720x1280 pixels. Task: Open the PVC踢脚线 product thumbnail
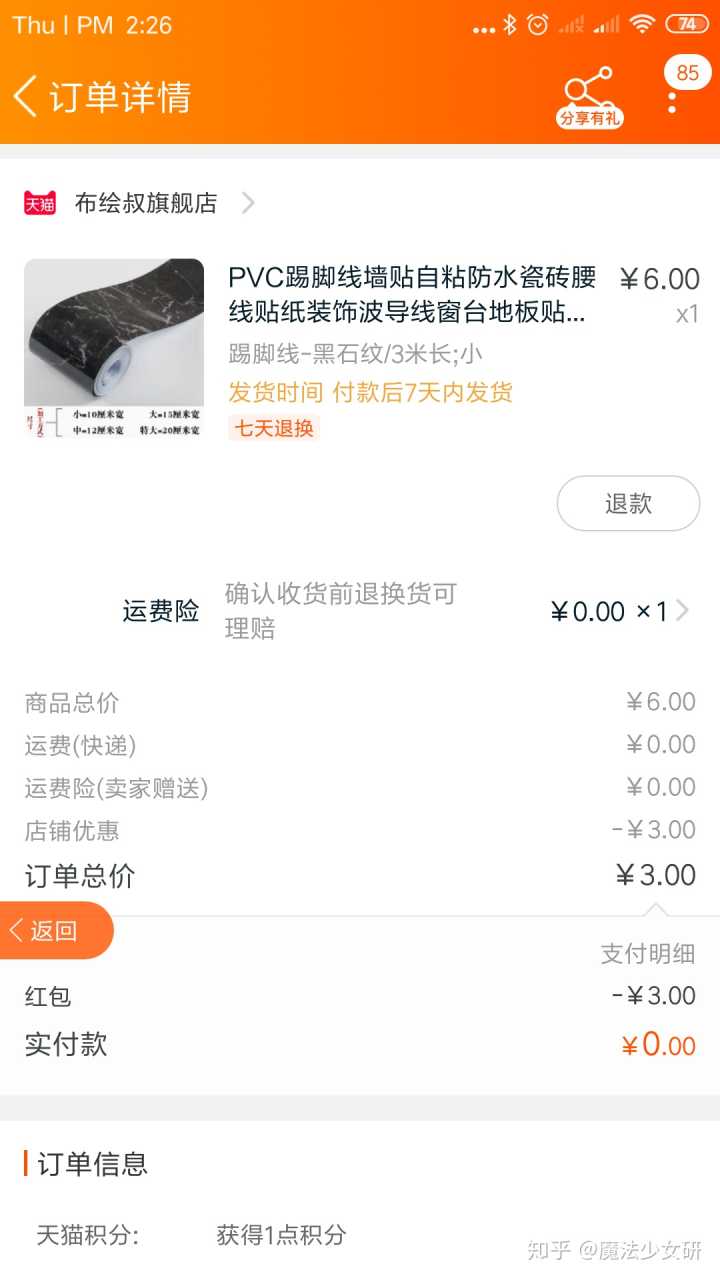pos(114,348)
